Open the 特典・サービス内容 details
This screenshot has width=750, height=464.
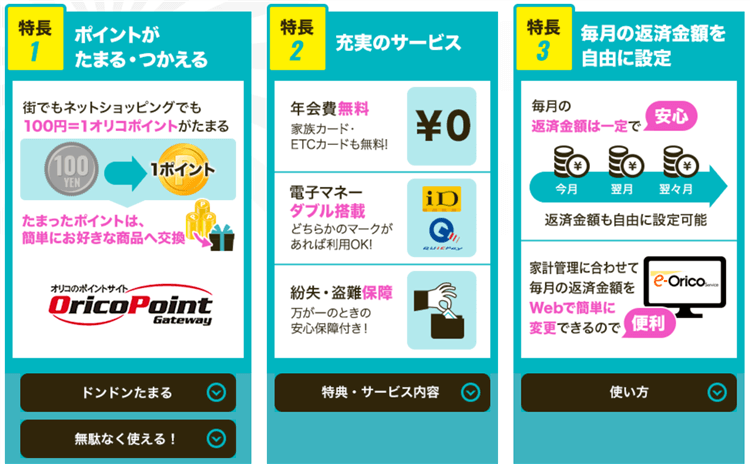coord(382,392)
